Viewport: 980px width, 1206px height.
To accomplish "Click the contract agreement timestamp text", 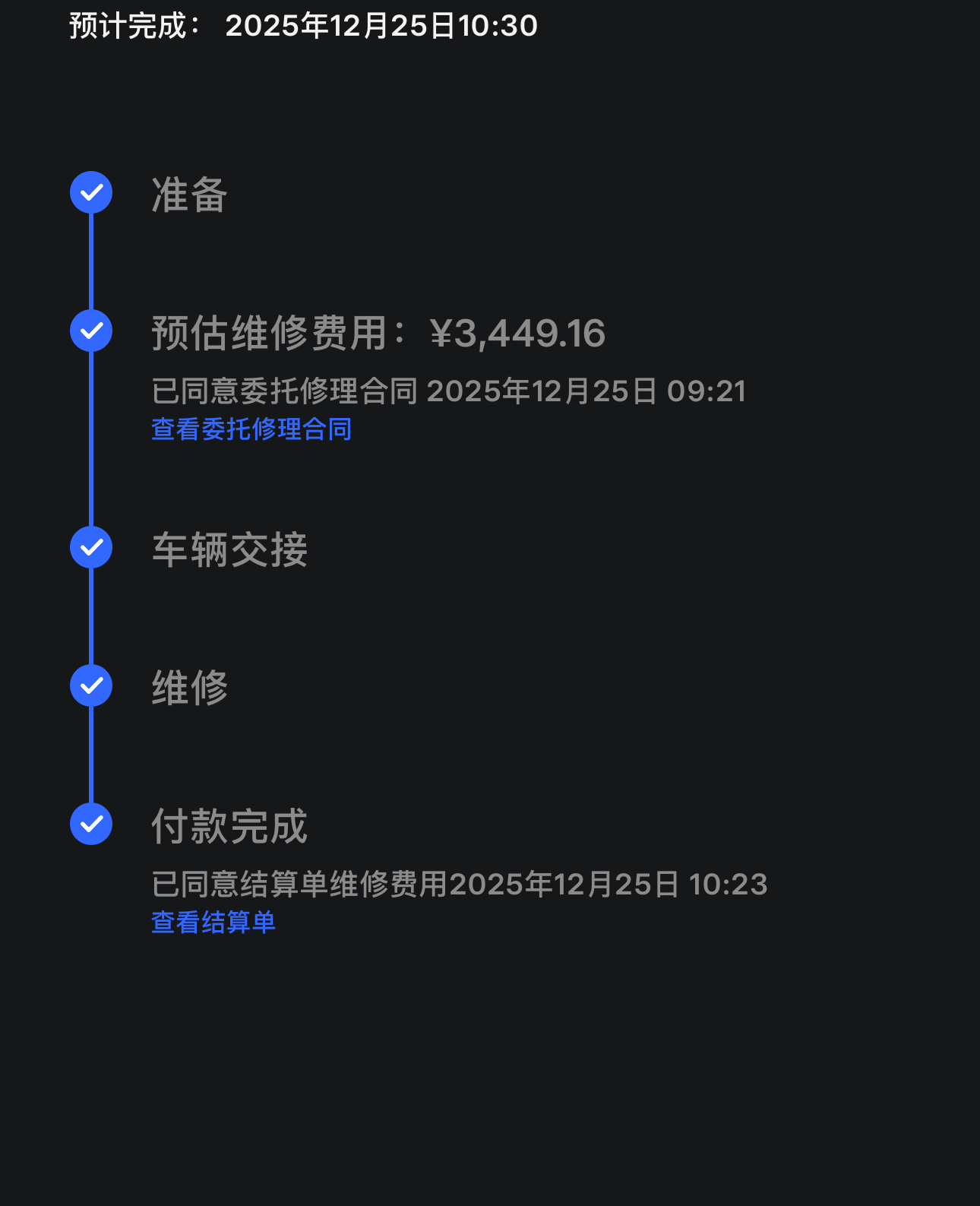I will (450, 390).
